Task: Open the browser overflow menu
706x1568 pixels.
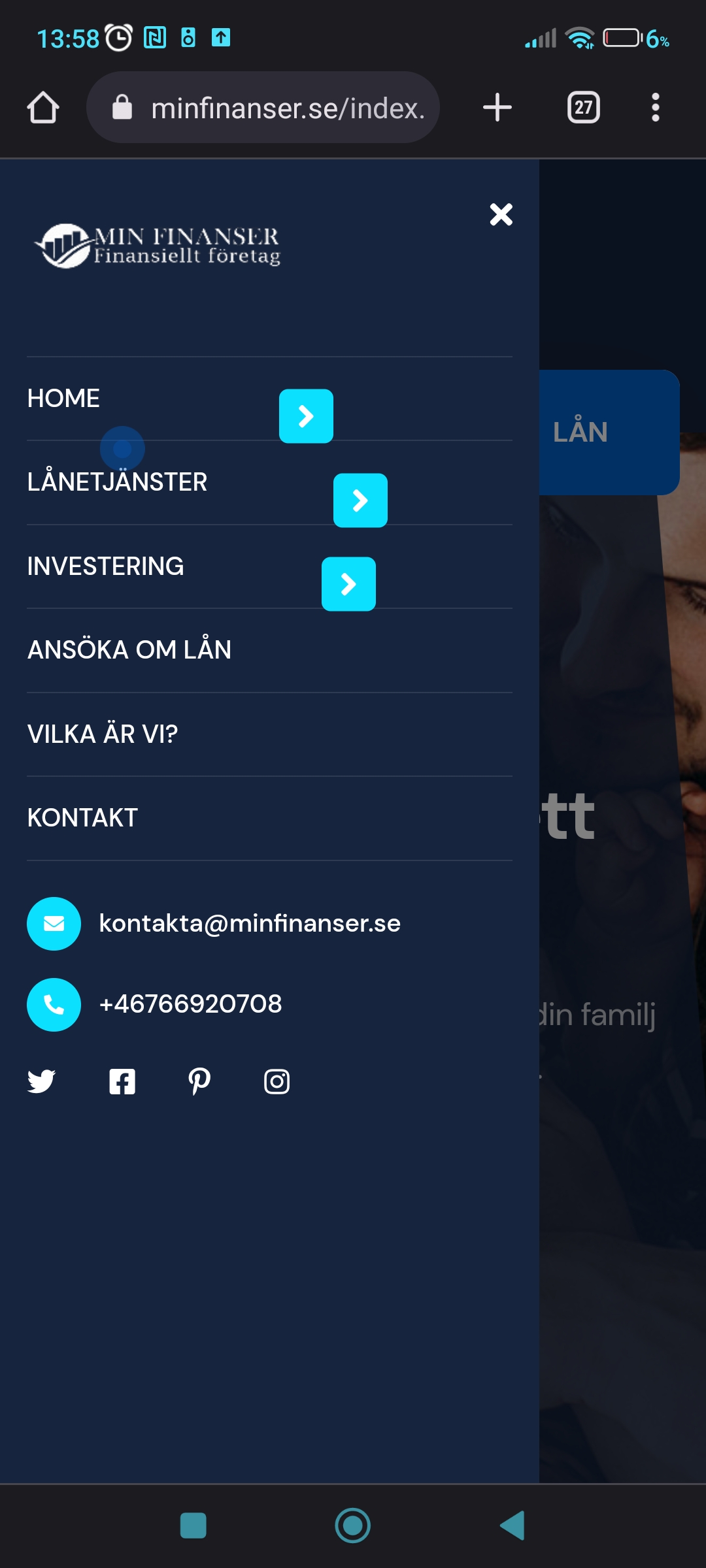Action: (655, 108)
